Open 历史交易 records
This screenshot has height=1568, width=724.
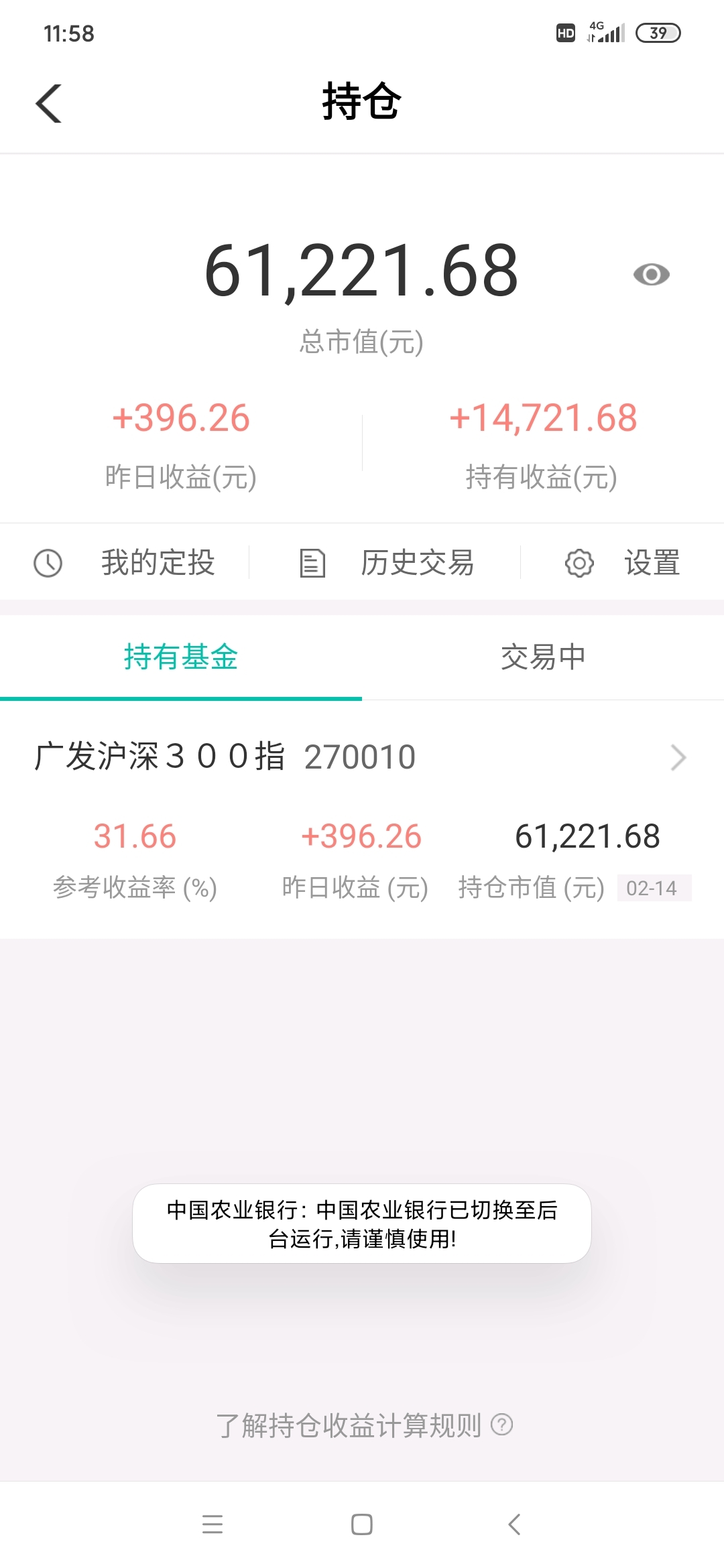[386, 562]
